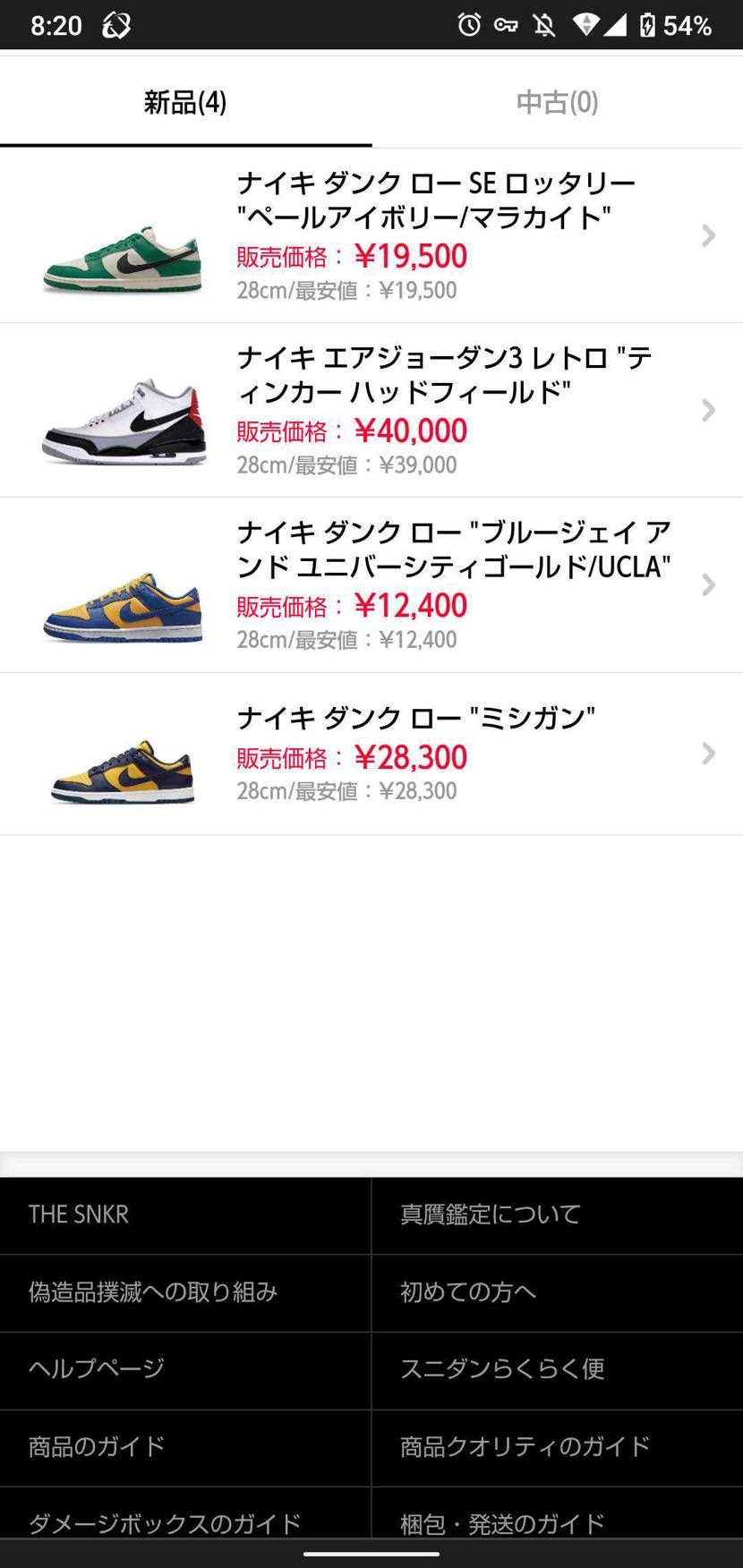This screenshot has width=743, height=1568.
Task: Select the 新品(4) tab
Action: pyautogui.click(x=185, y=101)
